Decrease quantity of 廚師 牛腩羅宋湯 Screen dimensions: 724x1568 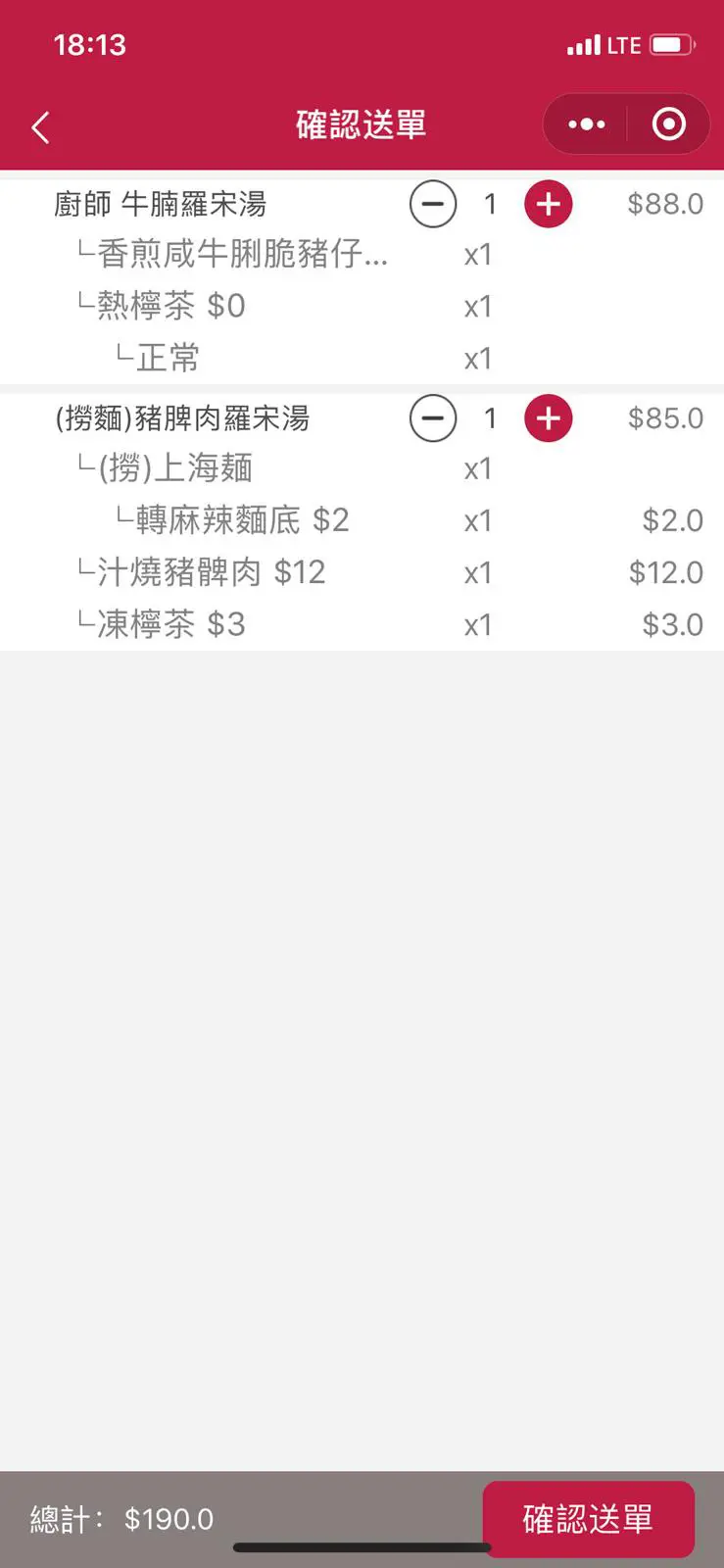433,204
